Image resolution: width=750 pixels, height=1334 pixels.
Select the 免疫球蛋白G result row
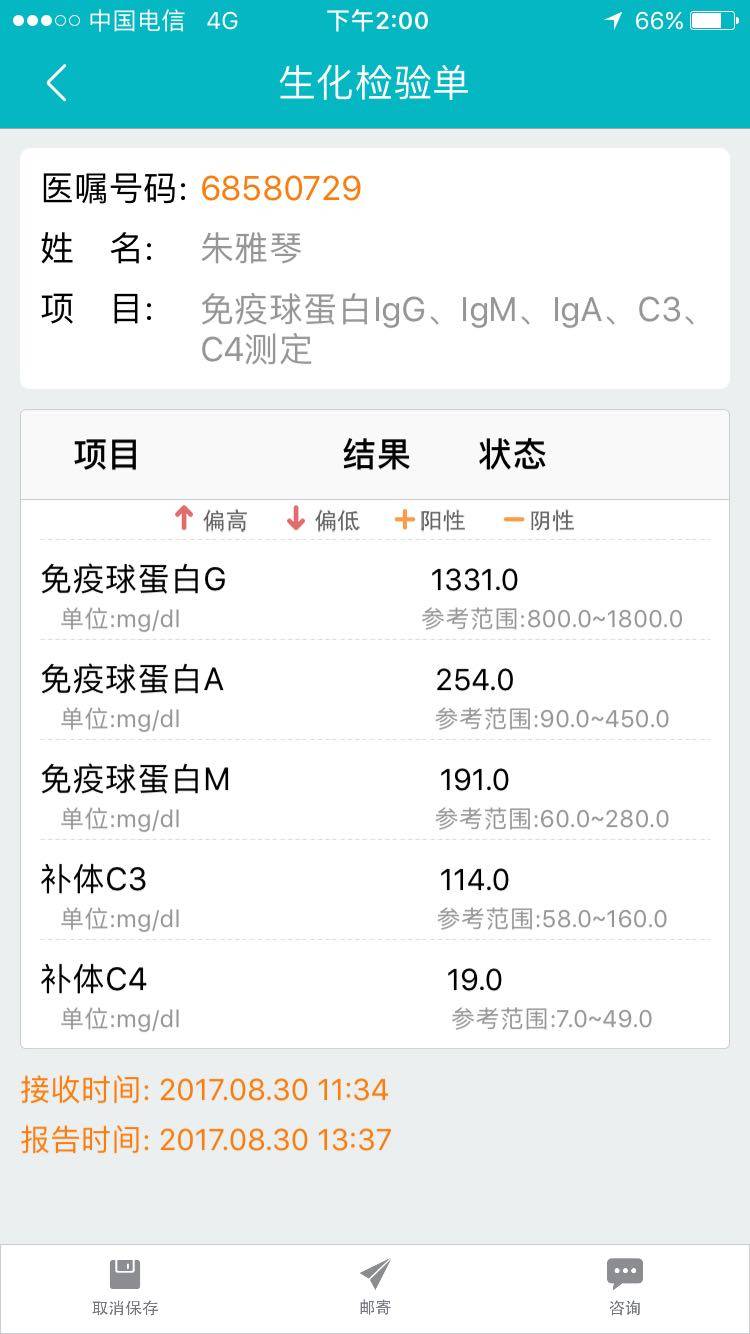coord(375,597)
